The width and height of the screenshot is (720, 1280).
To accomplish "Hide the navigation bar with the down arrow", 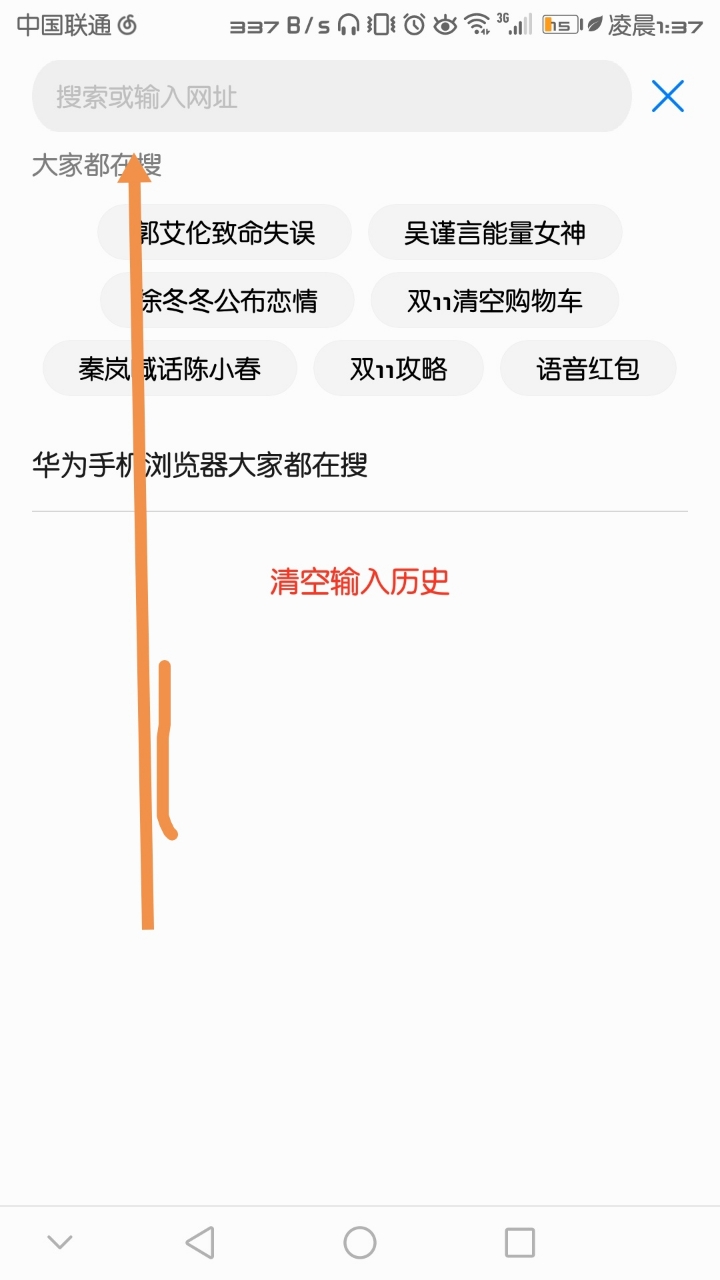I will (x=60, y=1243).
